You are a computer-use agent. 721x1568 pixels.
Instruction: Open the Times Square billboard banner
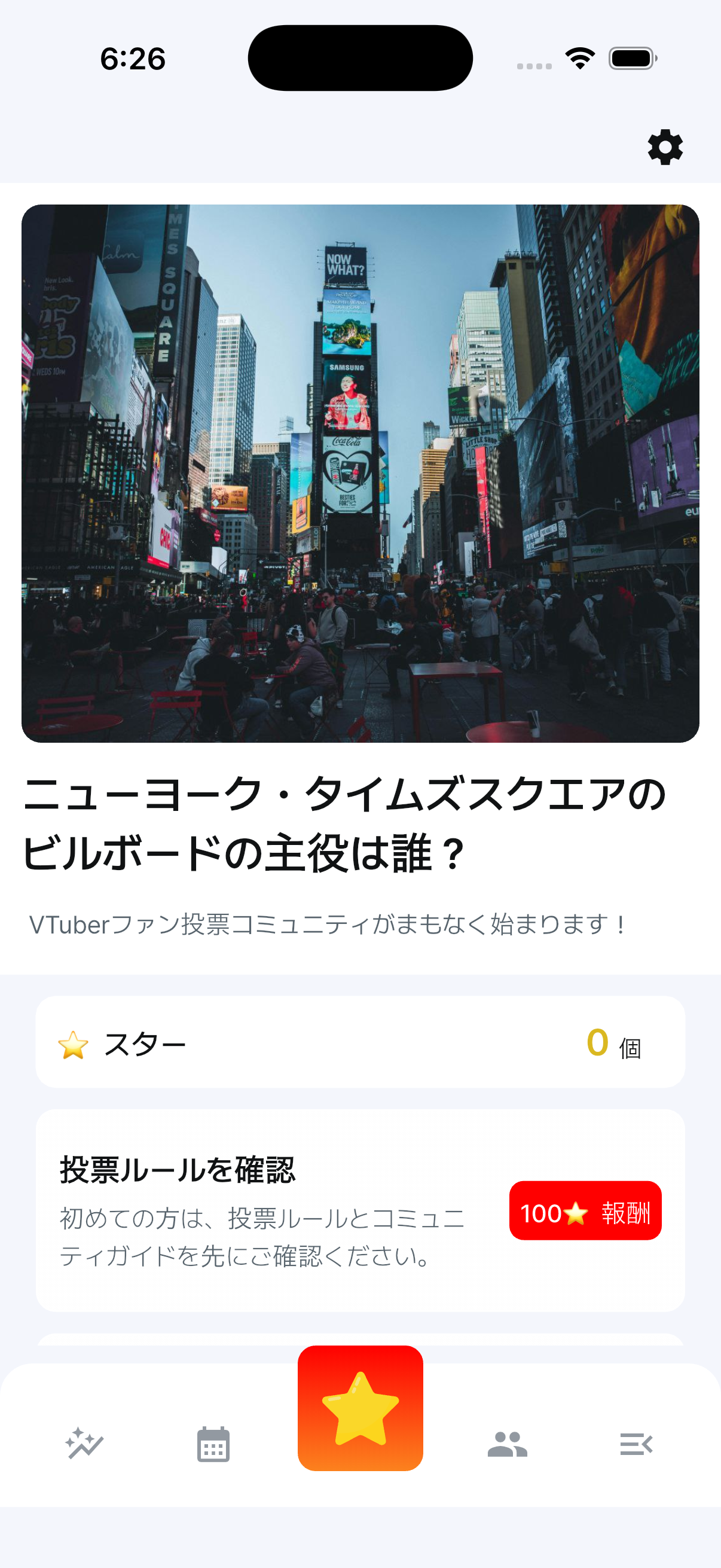[360, 473]
